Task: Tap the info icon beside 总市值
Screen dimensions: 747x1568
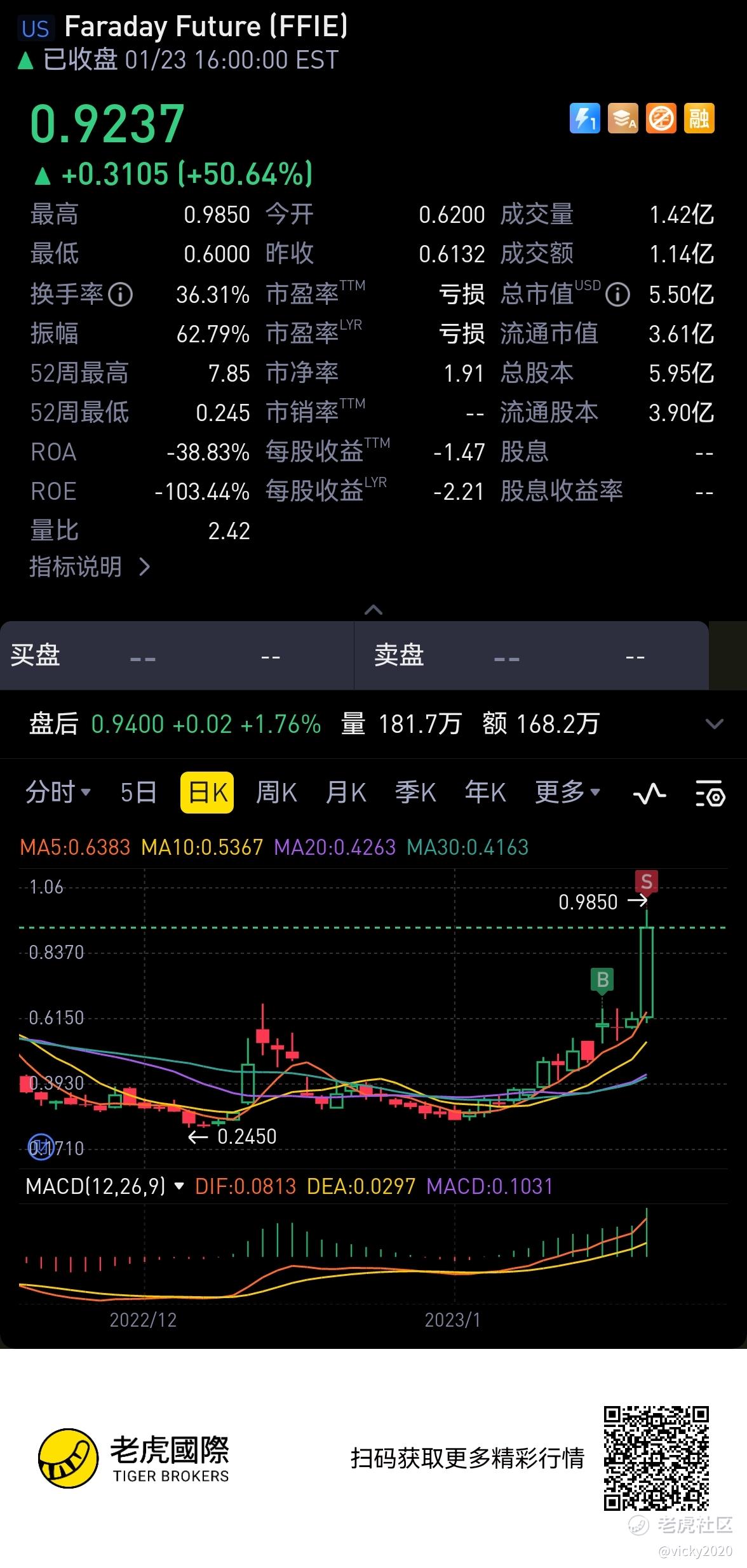Action: click(x=617, y=294)
